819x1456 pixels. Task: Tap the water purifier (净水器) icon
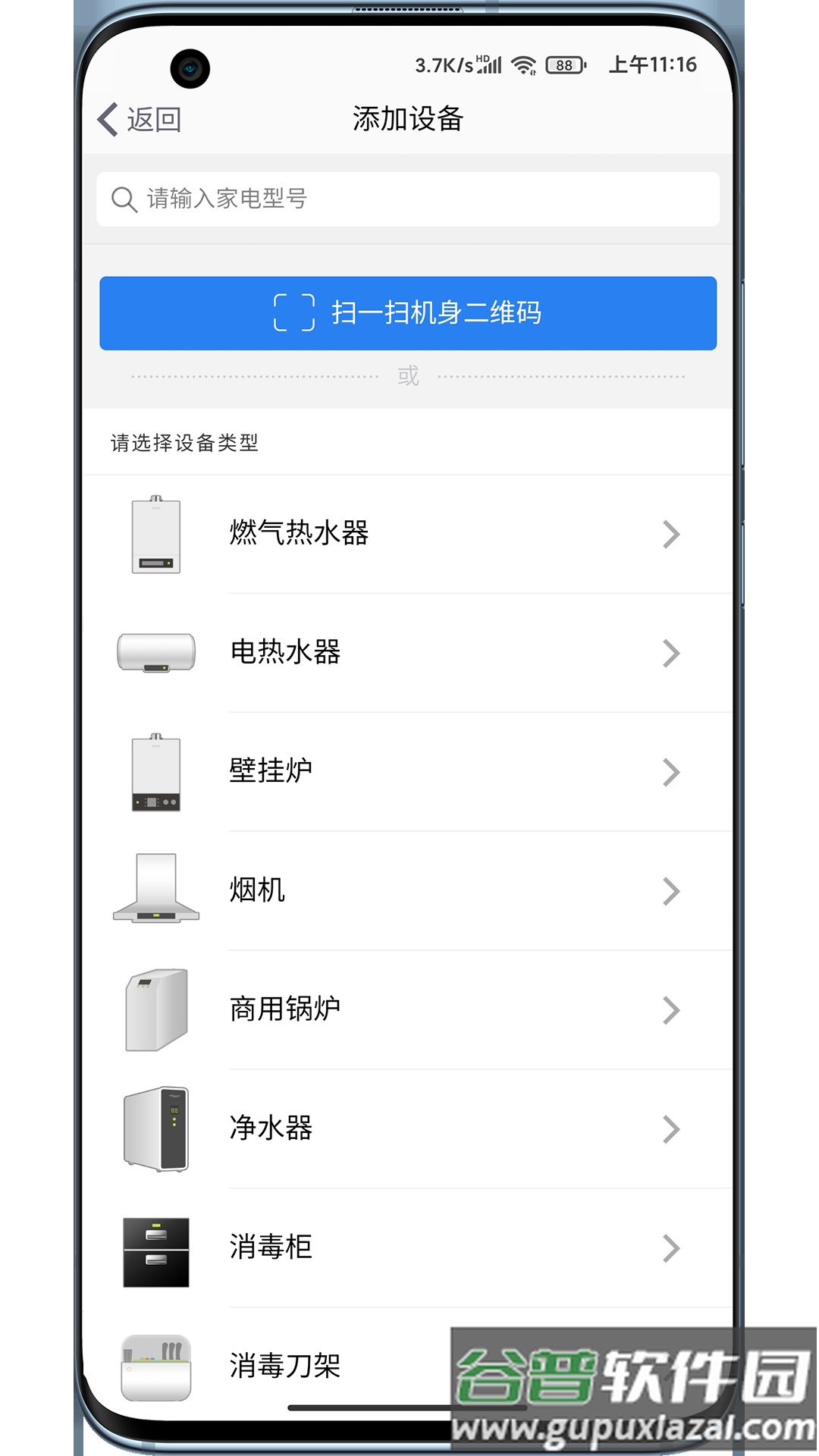(x=155, y=1128)
